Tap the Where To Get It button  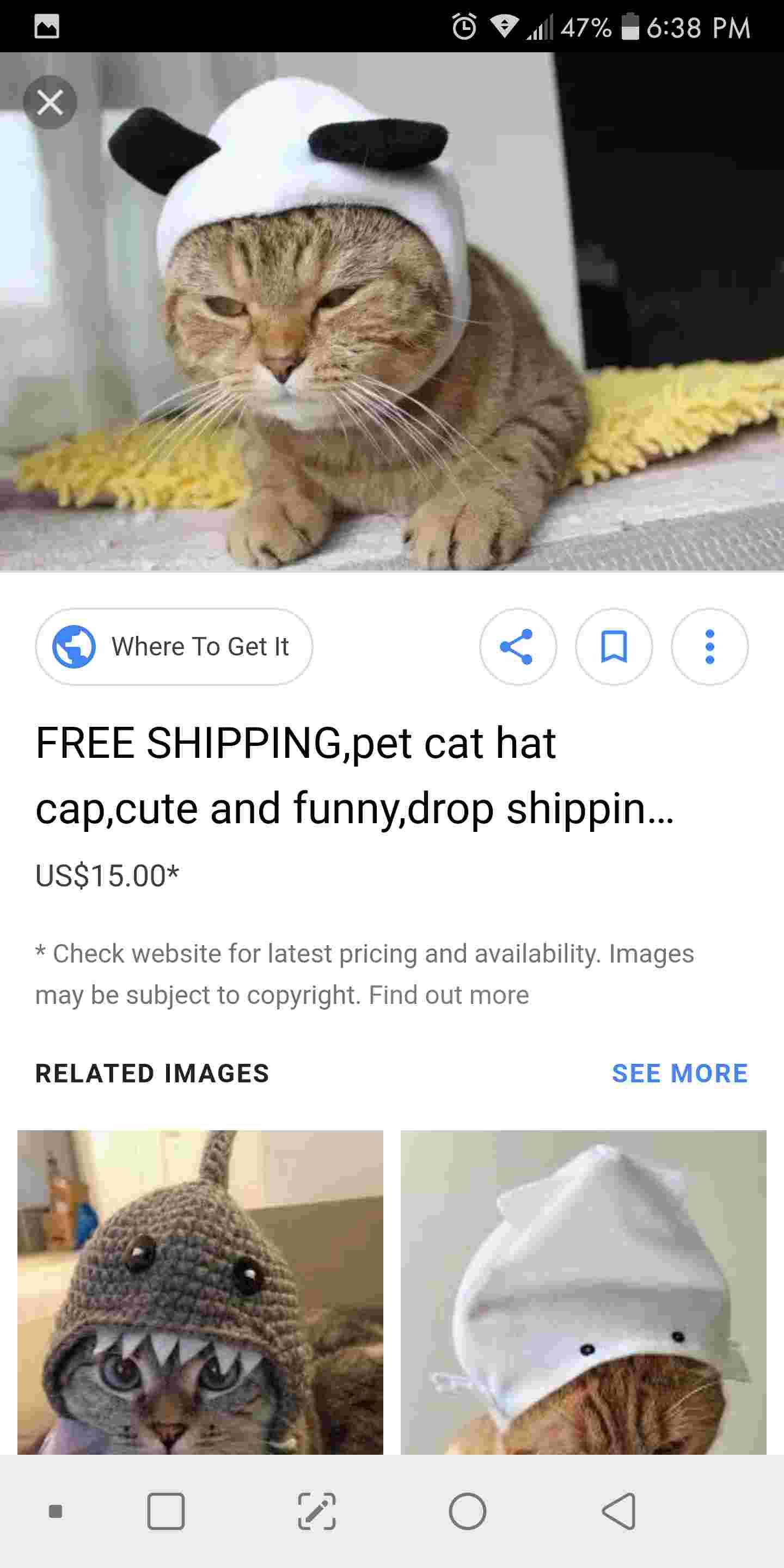coord(174,646)
